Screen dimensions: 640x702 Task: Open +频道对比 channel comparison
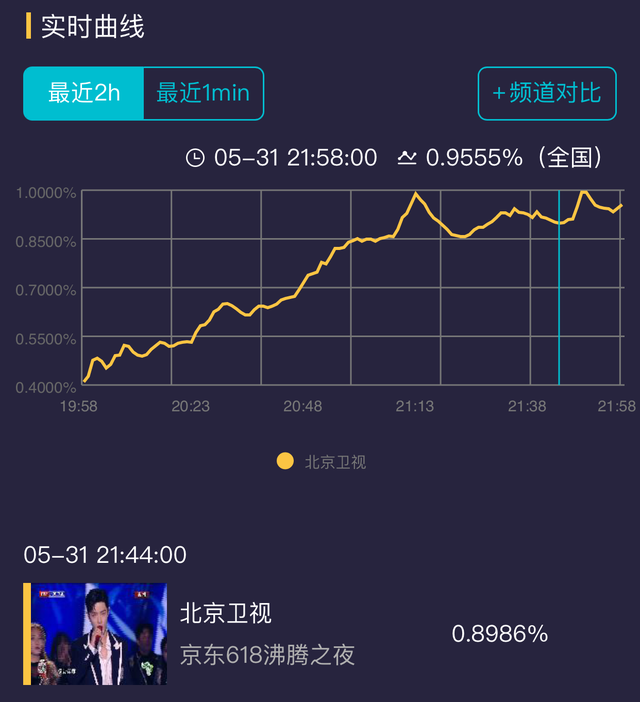pyautogui.click(x=546, y=94)
